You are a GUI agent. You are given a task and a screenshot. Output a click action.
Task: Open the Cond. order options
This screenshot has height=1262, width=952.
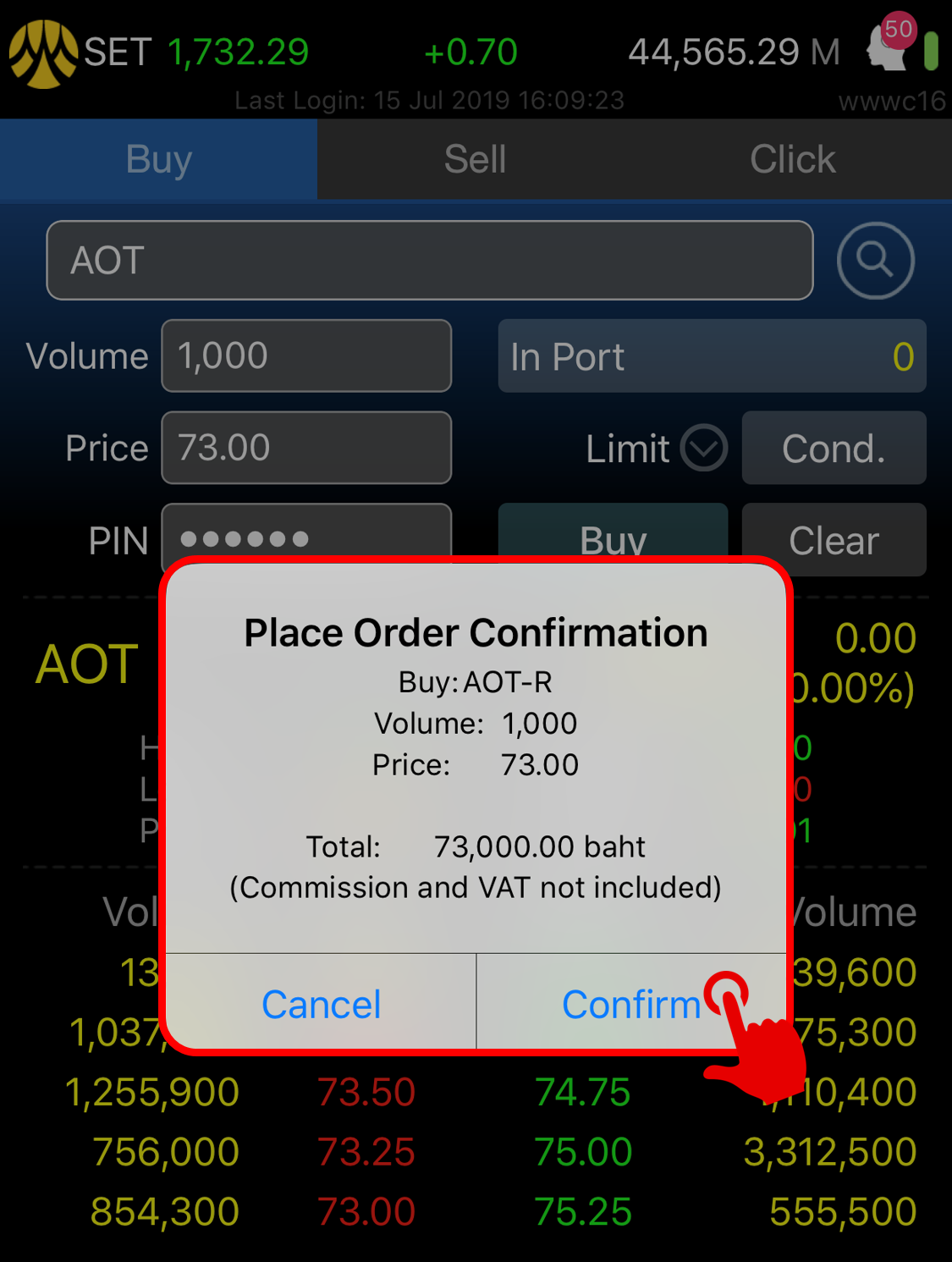pos(834,448)
